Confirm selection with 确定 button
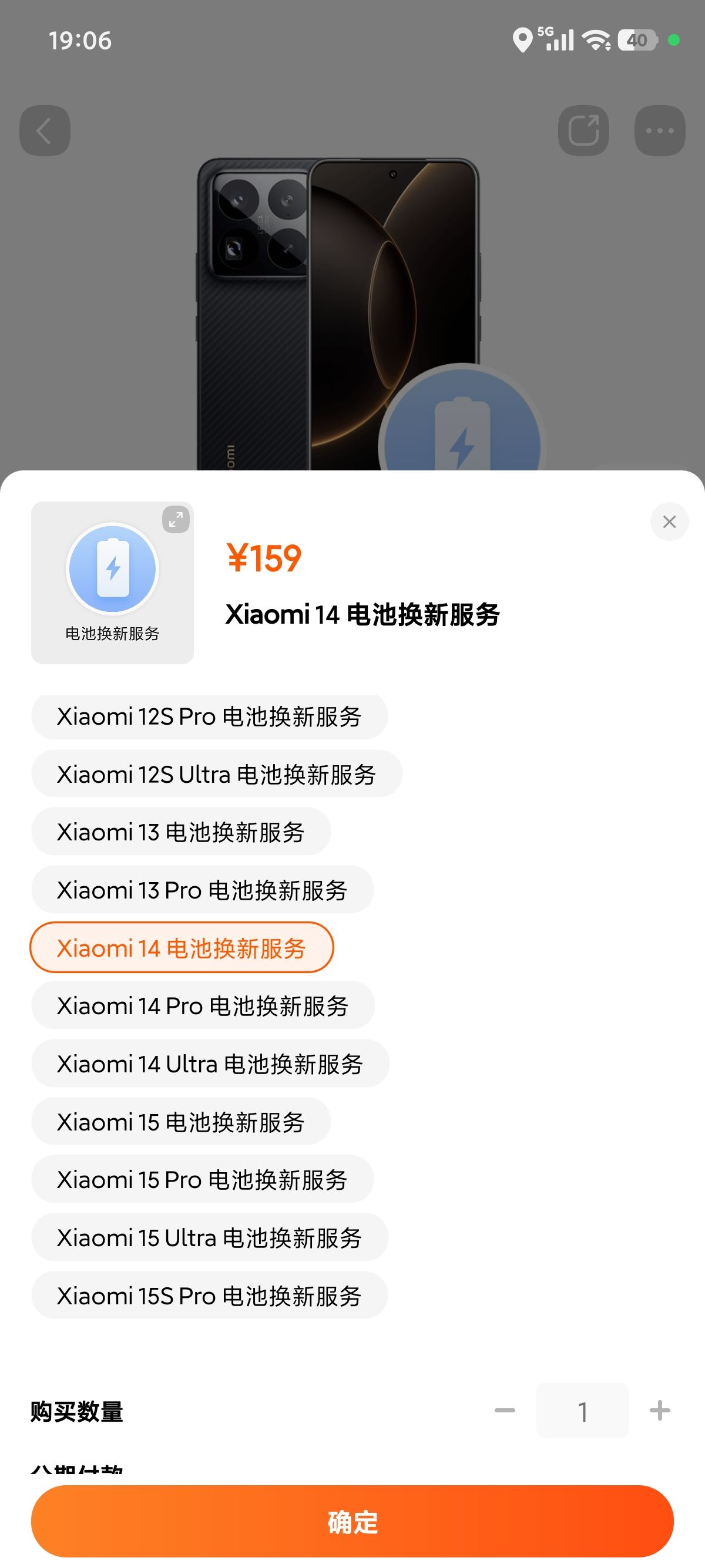Viewport: 705px width, 1568px height. coord(352,1522)
